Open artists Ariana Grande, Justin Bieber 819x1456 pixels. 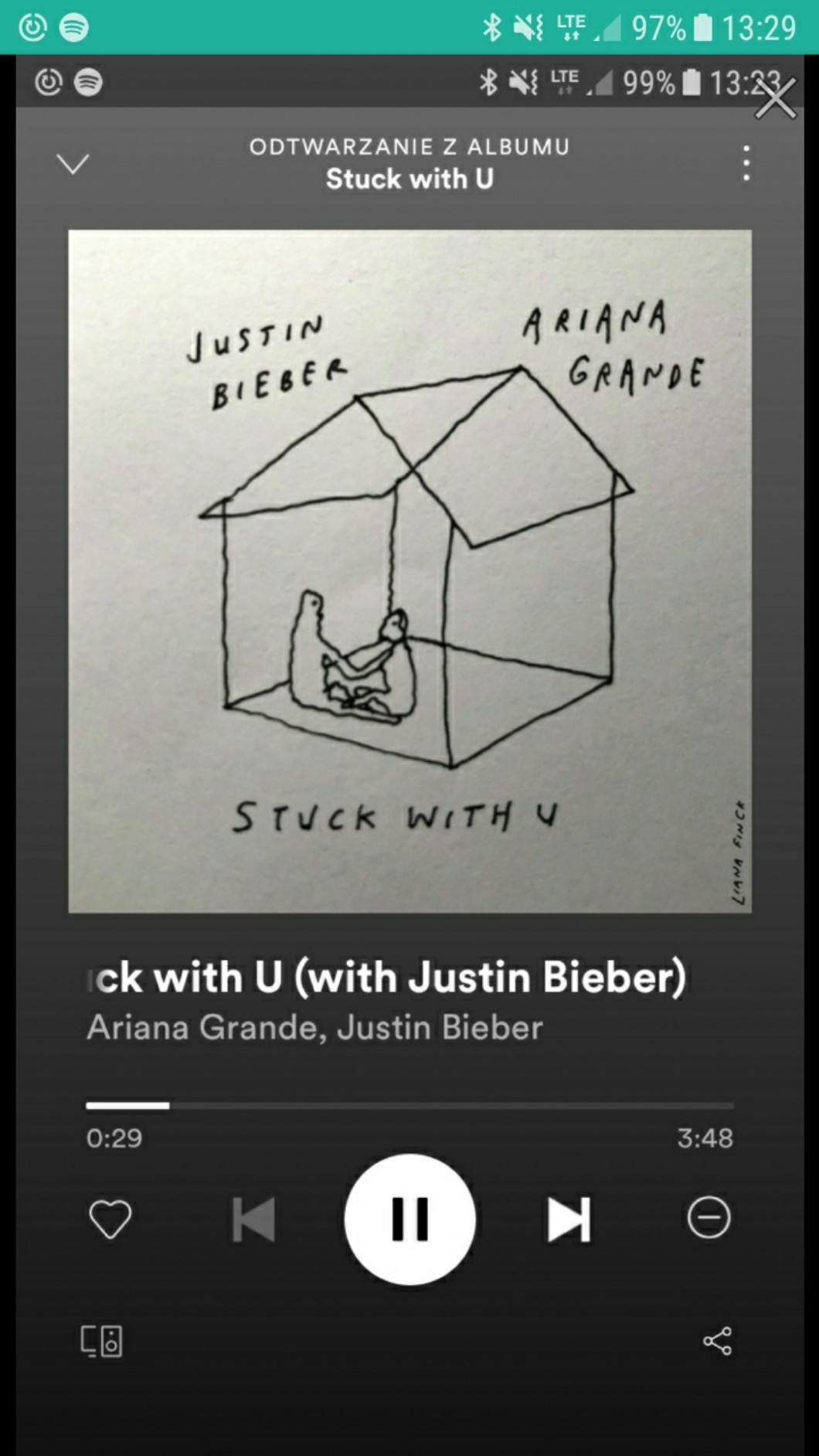[x=314, y=1028]
